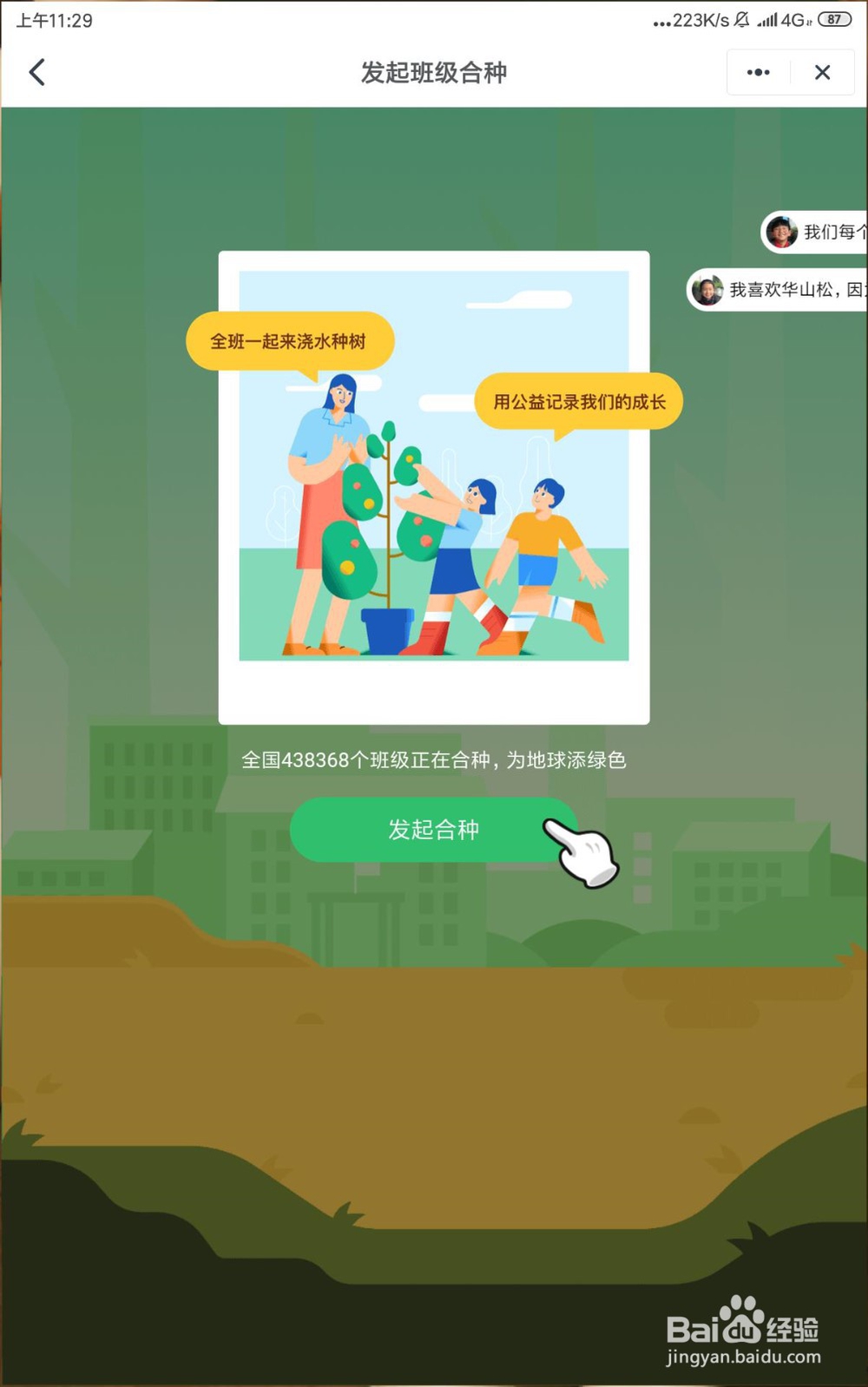Open the more options ellipsis icon
Viewport: 868px width, 1387px height.
pos(758,73)
